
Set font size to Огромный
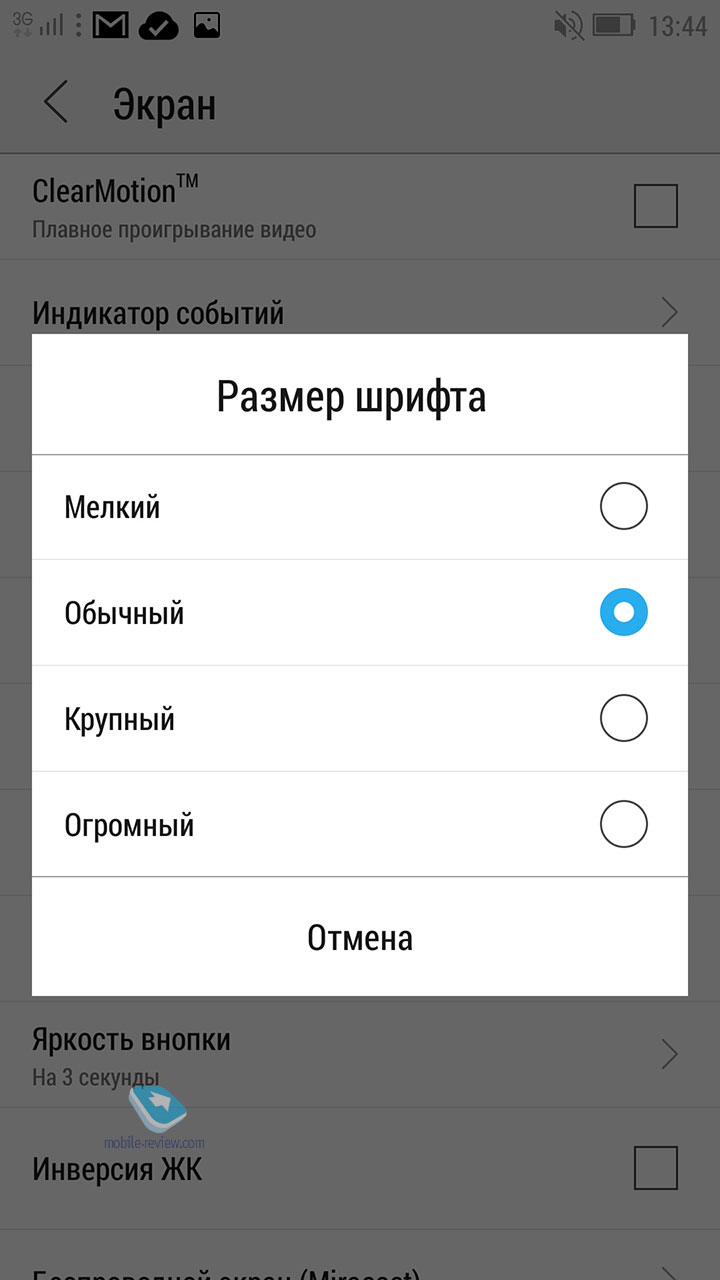(360, 824)
